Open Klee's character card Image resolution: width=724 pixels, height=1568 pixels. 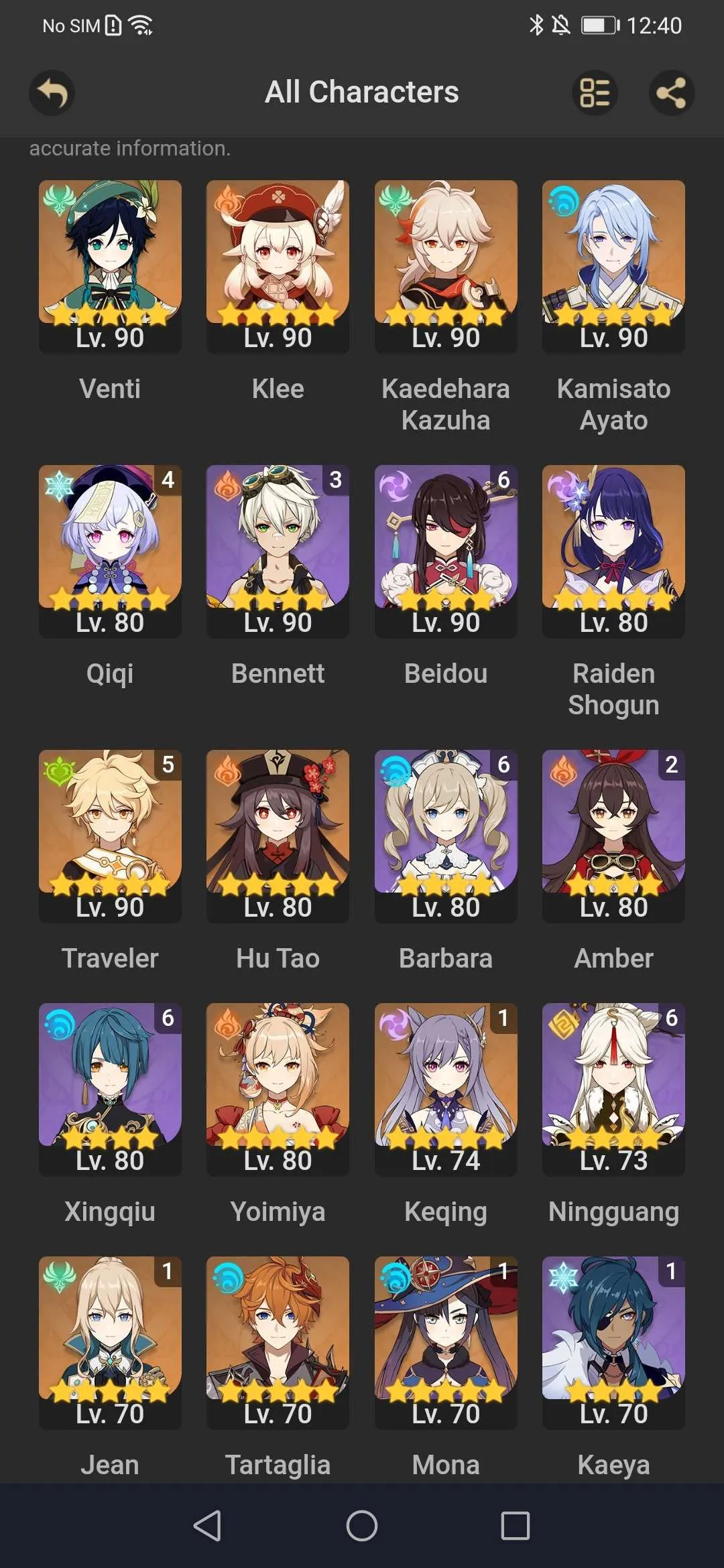tap(278, 266)
